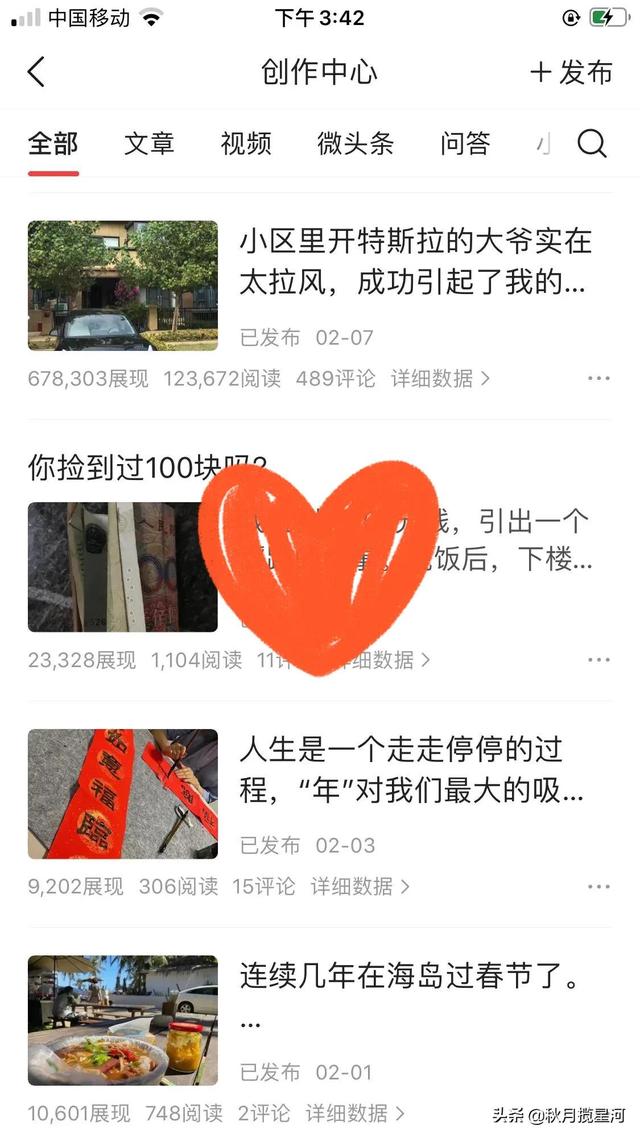Switch to the 文章 tab
640x1138 pixels.
tap(149, 144)
